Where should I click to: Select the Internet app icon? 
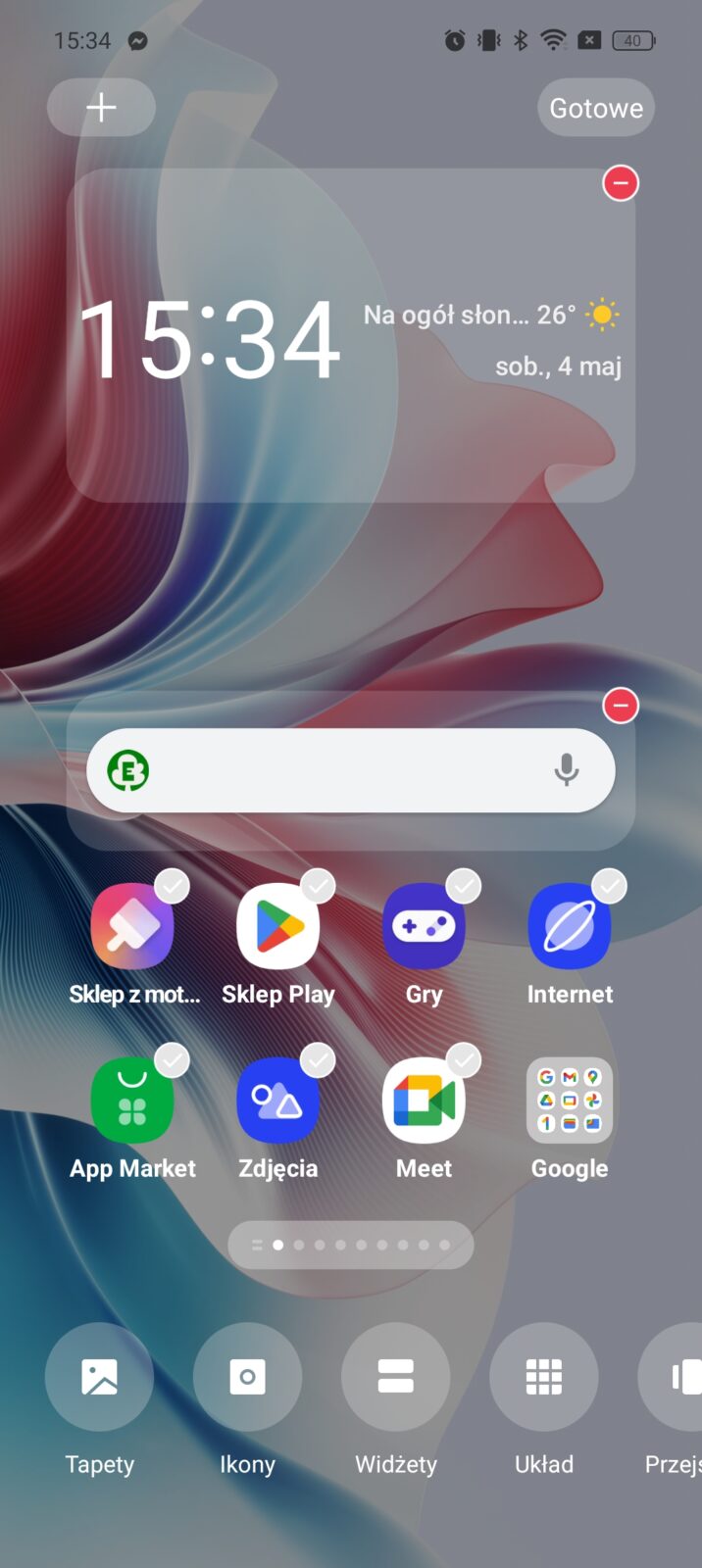tap(569, 927)
